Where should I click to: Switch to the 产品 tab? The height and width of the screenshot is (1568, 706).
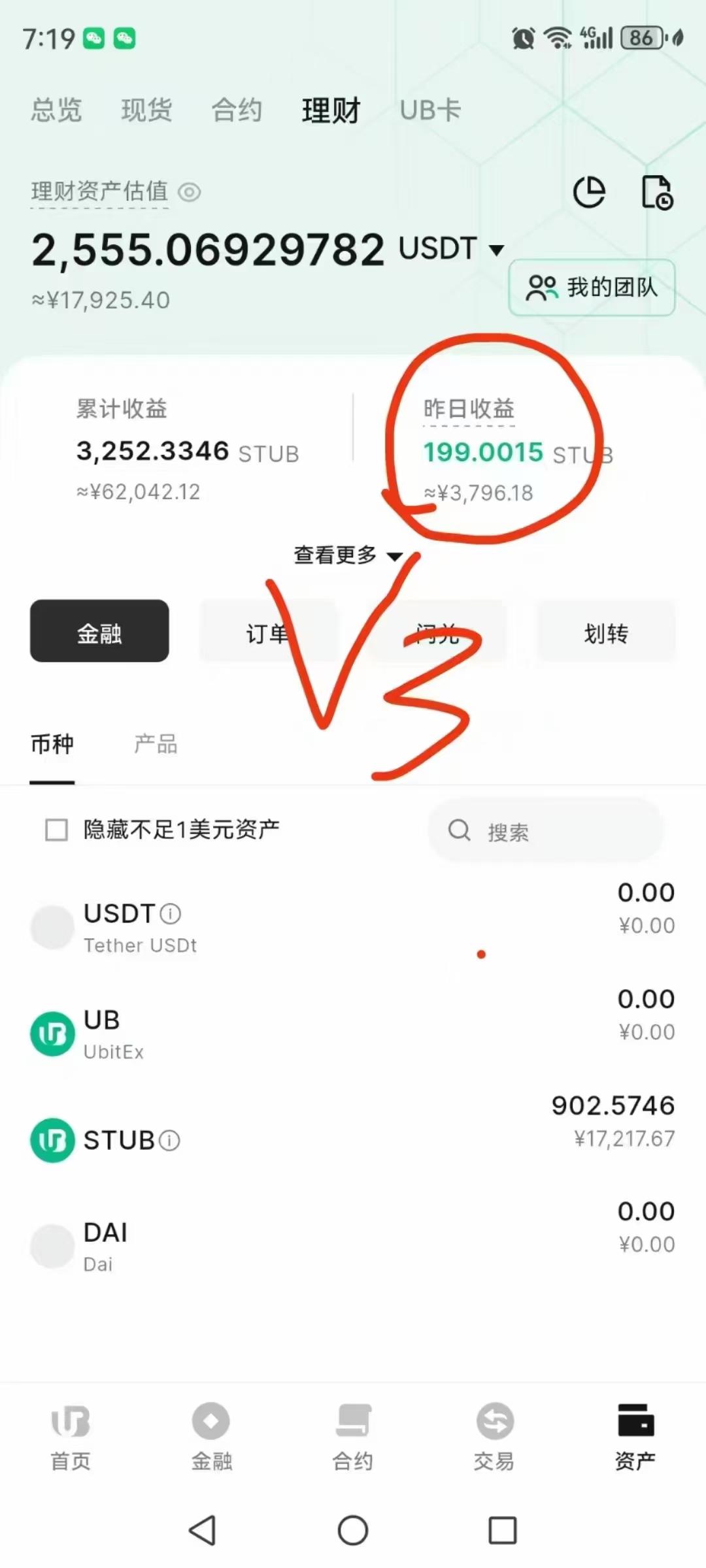[x=156, y=744]
